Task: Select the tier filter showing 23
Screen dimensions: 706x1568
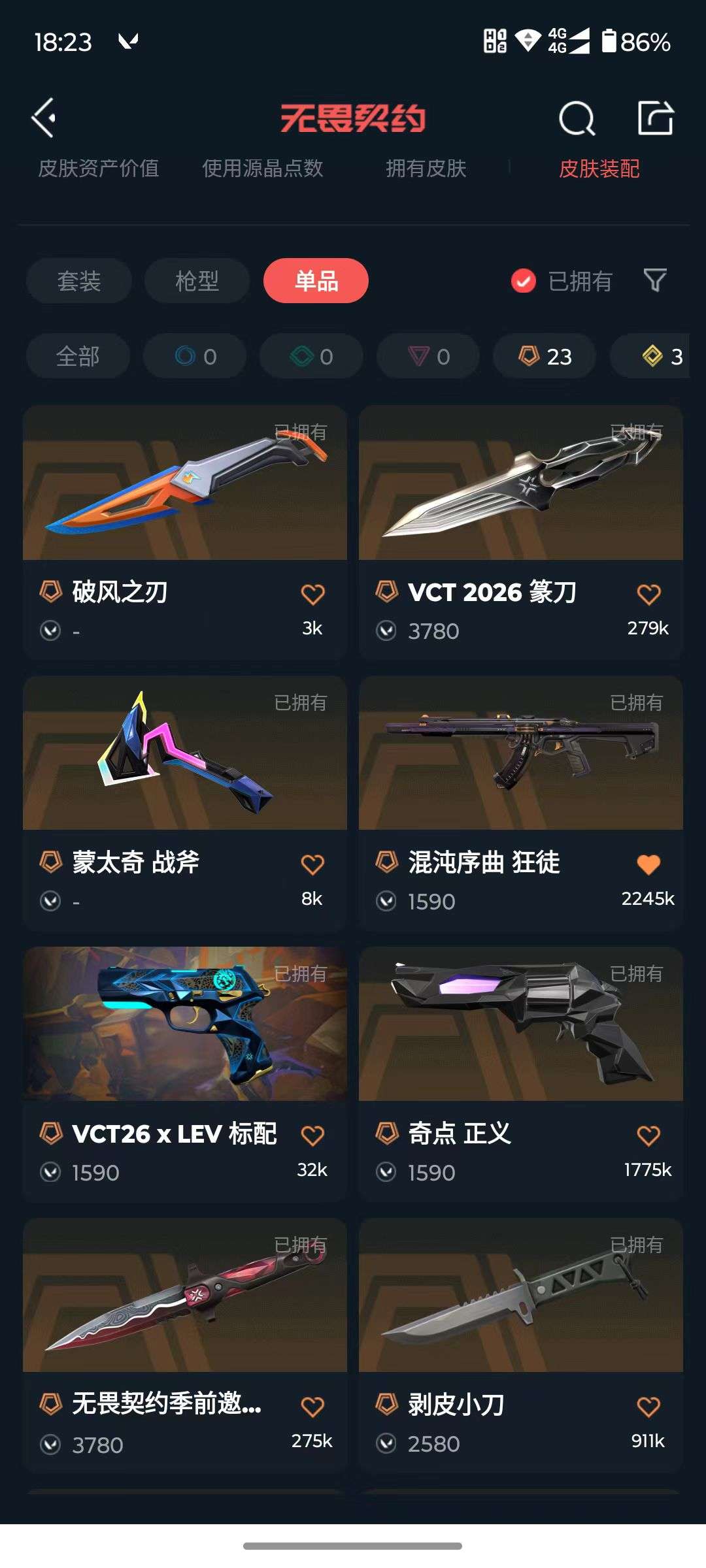Action: click(x=543, y=356)
